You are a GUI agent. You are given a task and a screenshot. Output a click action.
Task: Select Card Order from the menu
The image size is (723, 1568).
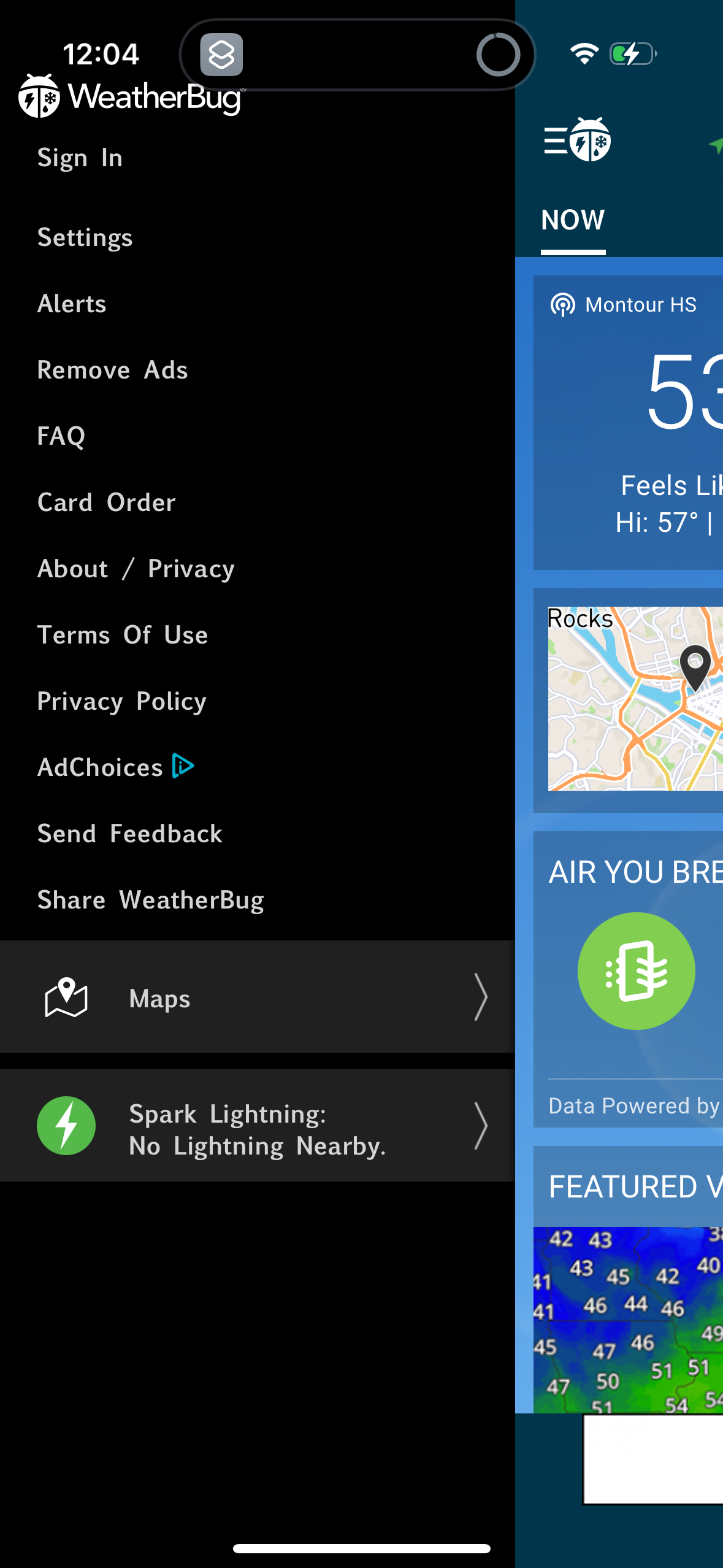click(106, 501)
